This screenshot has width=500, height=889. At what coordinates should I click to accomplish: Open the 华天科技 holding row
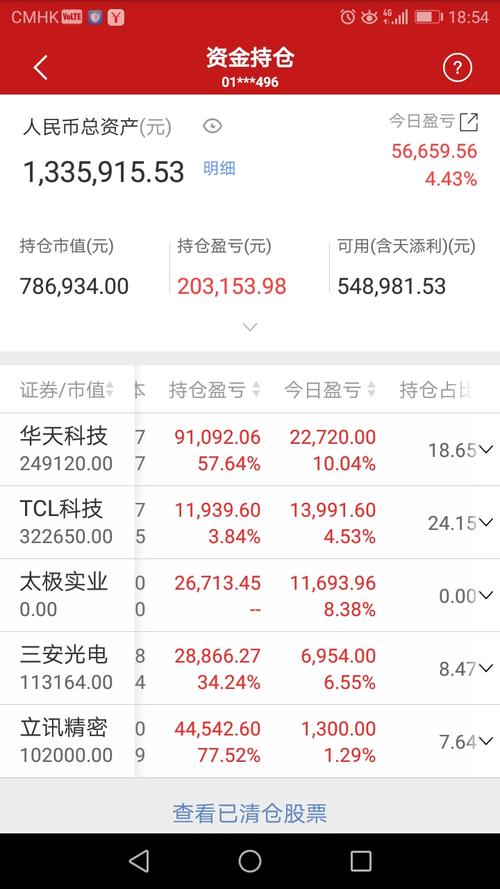pyautogui.click(x=250, y=450)
